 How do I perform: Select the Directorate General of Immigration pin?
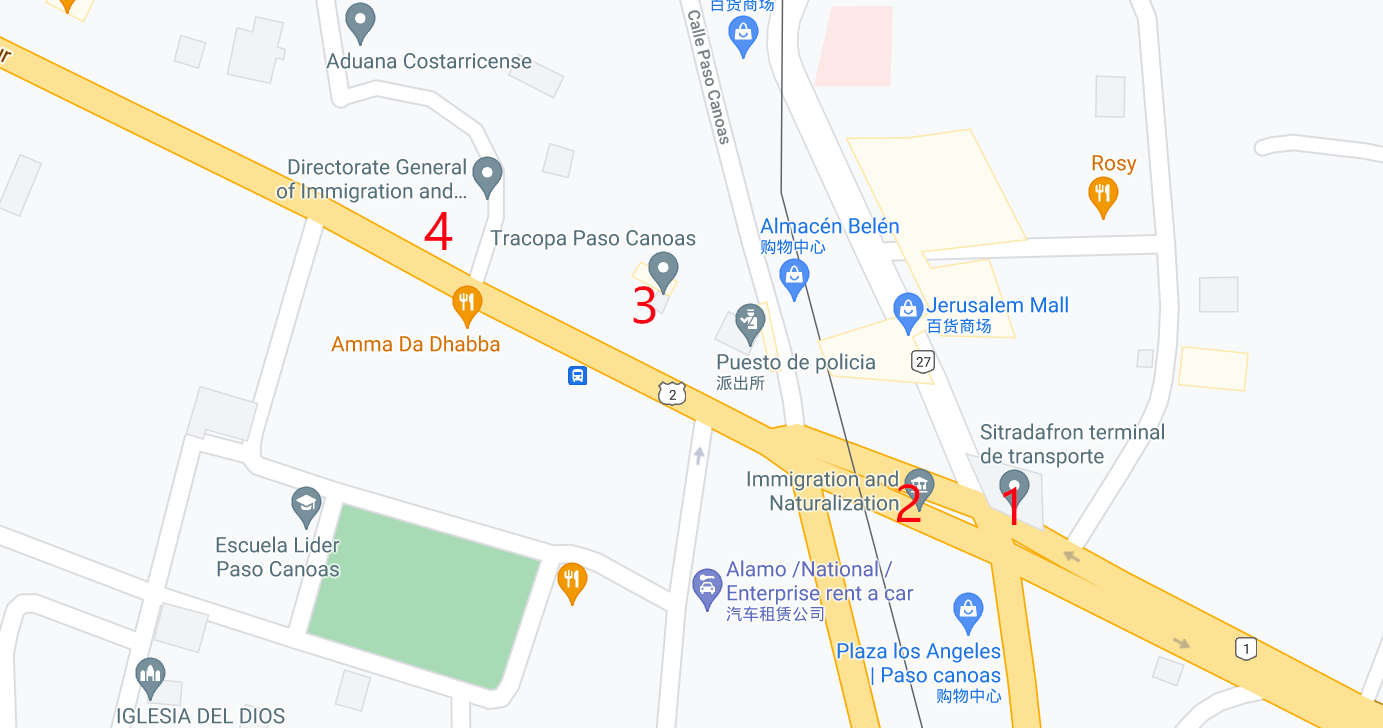point(487,175)
